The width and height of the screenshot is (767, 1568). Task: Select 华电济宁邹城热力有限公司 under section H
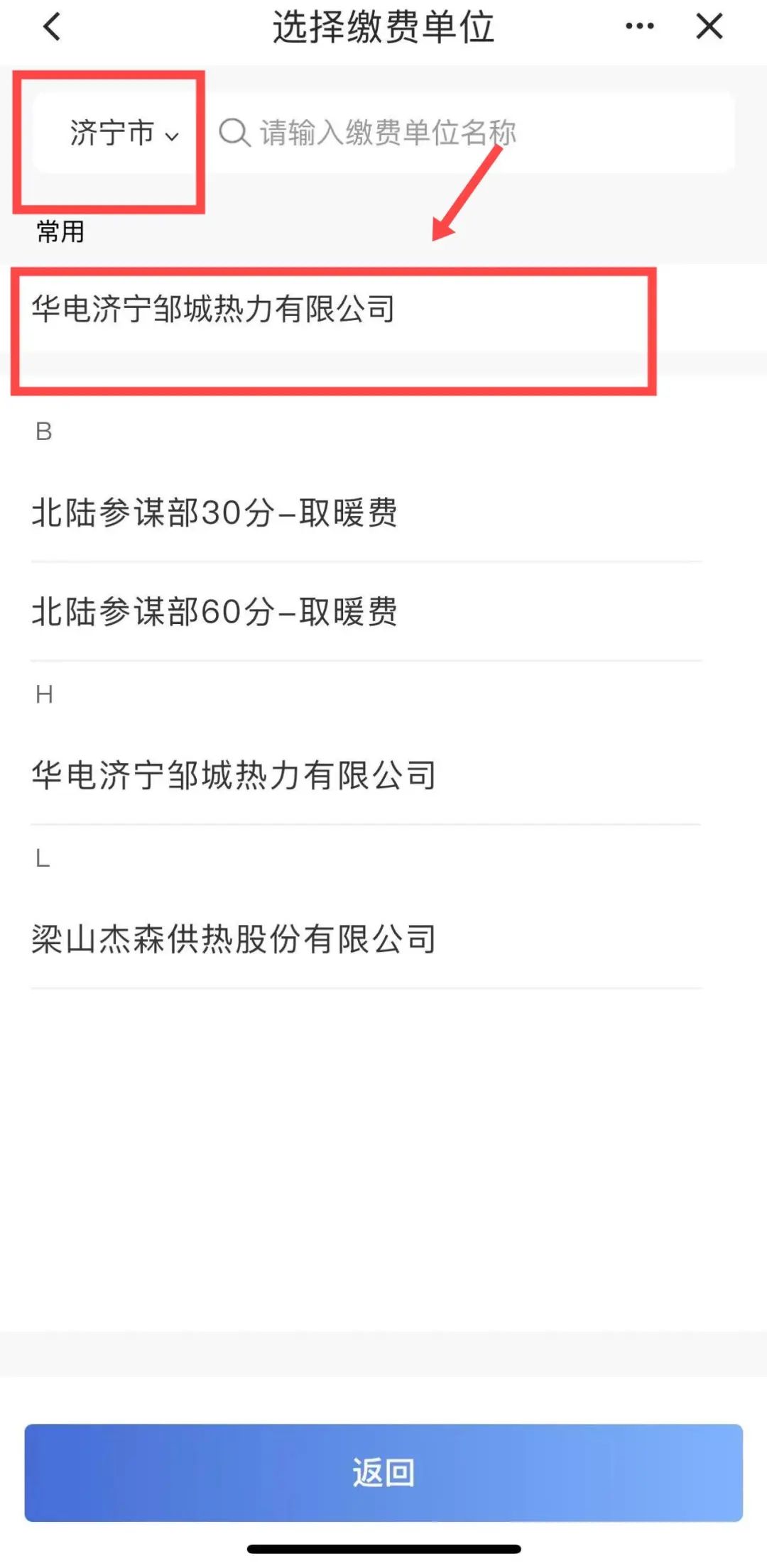234,775
